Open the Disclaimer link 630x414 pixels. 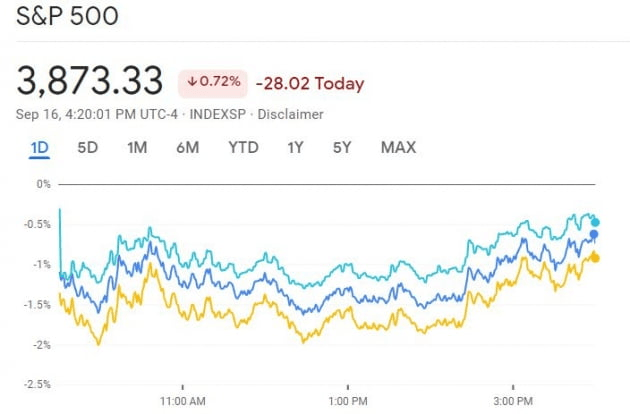(290, 114)
